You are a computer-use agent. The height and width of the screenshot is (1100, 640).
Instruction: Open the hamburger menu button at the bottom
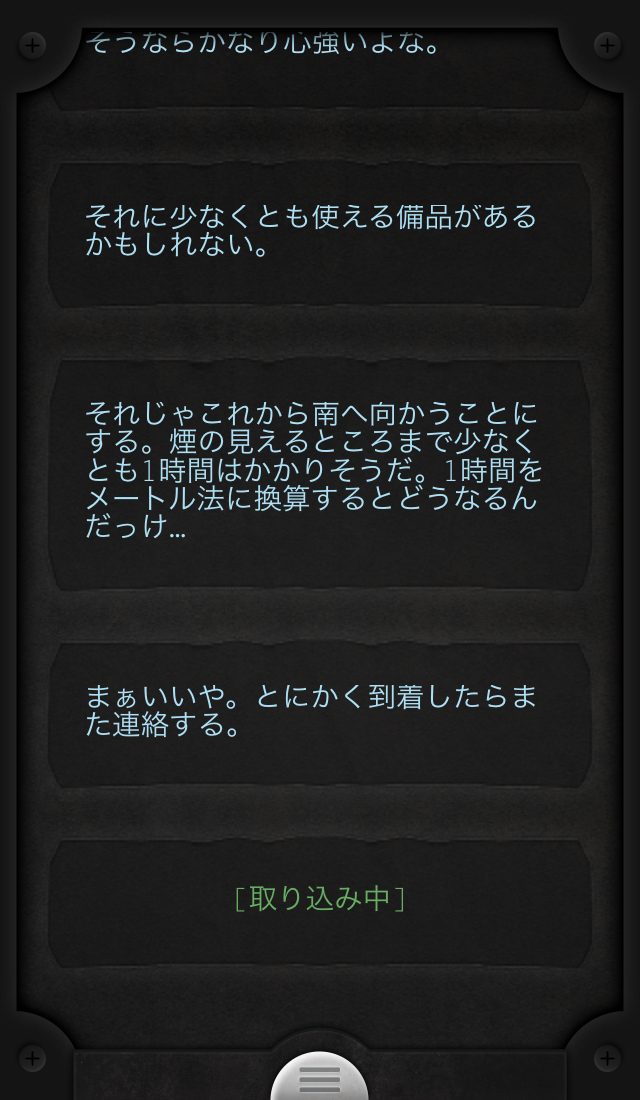point(320,1079)
